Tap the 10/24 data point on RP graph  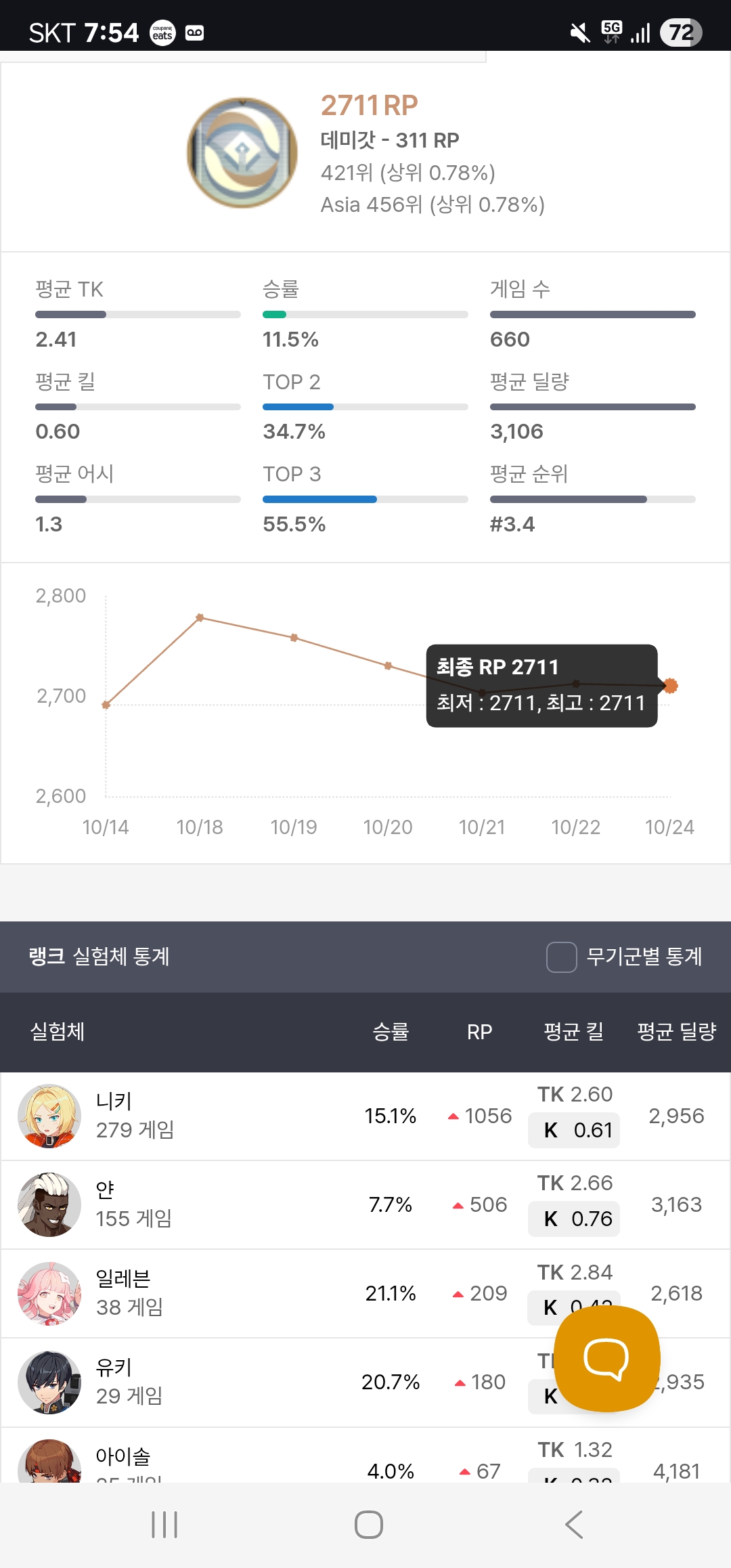pos(670,686)
